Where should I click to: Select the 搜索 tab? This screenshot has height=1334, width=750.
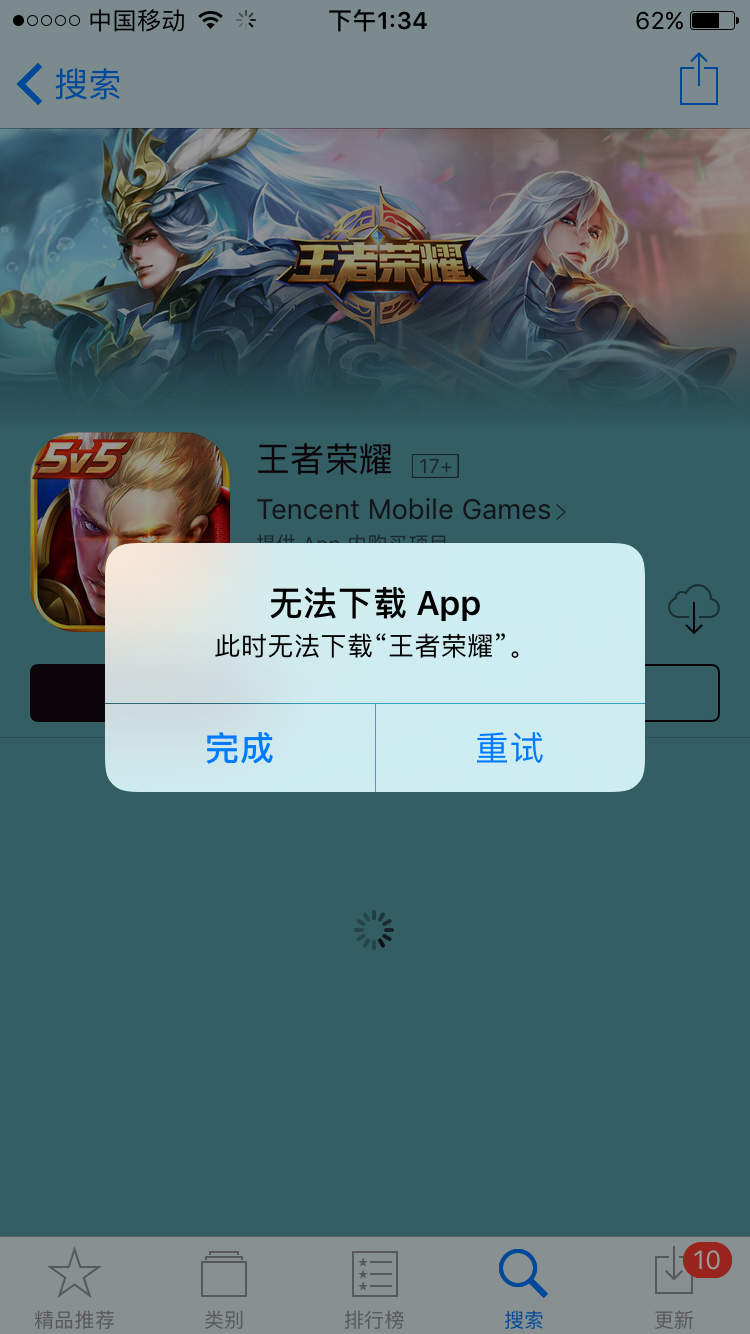523,1287
